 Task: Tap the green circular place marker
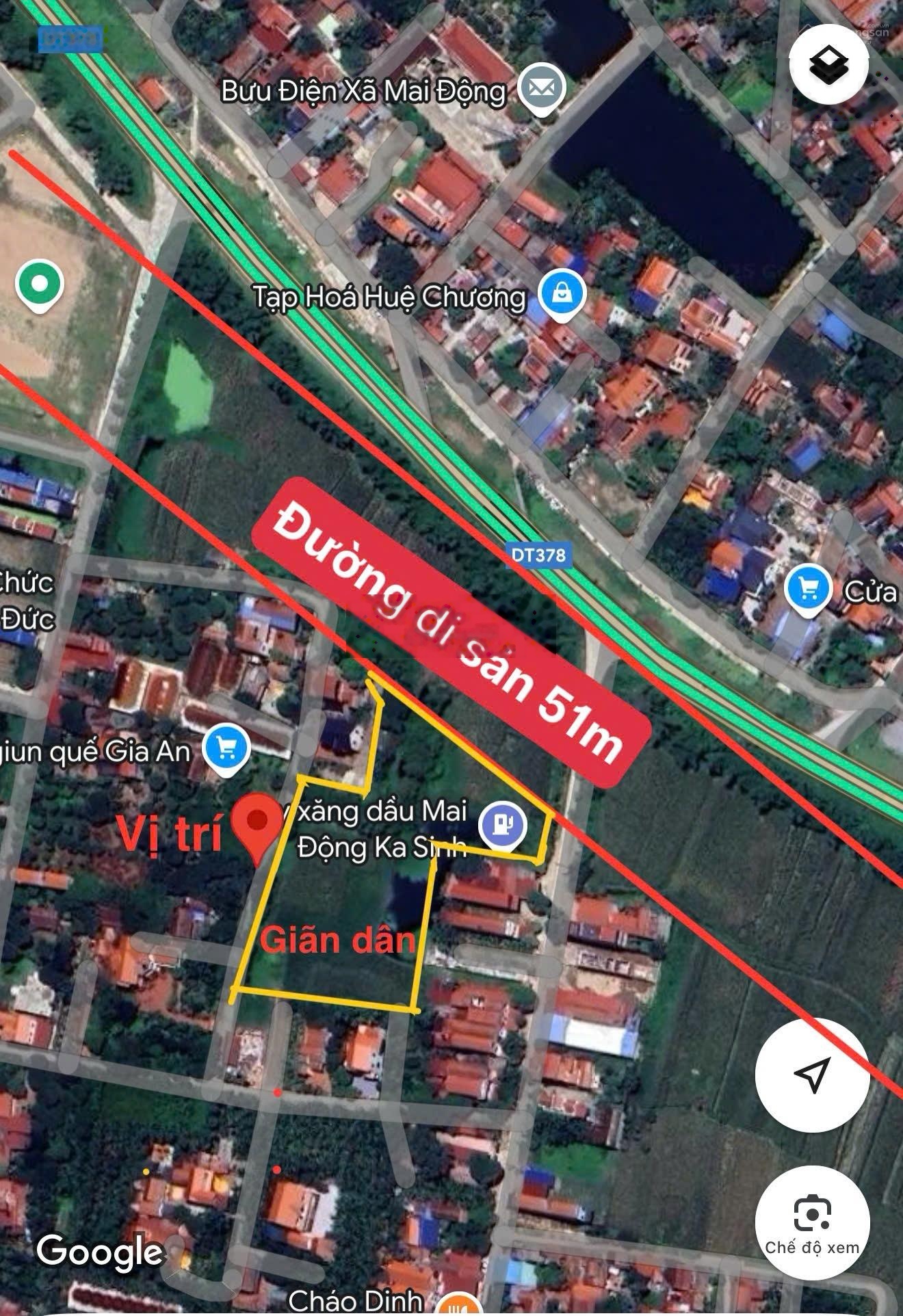pos(40,283)
